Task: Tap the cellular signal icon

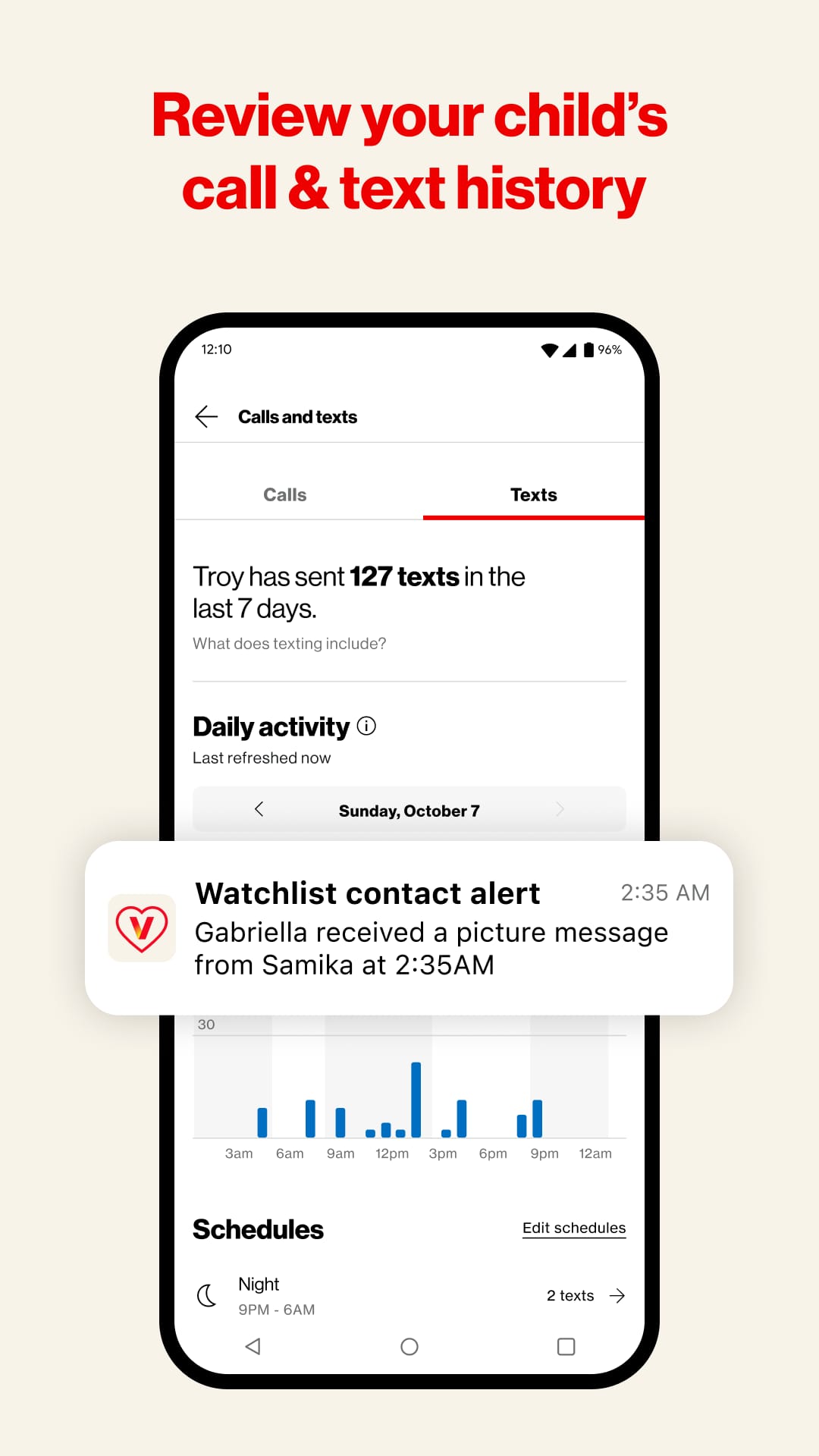Action: (x=570, y=350)
